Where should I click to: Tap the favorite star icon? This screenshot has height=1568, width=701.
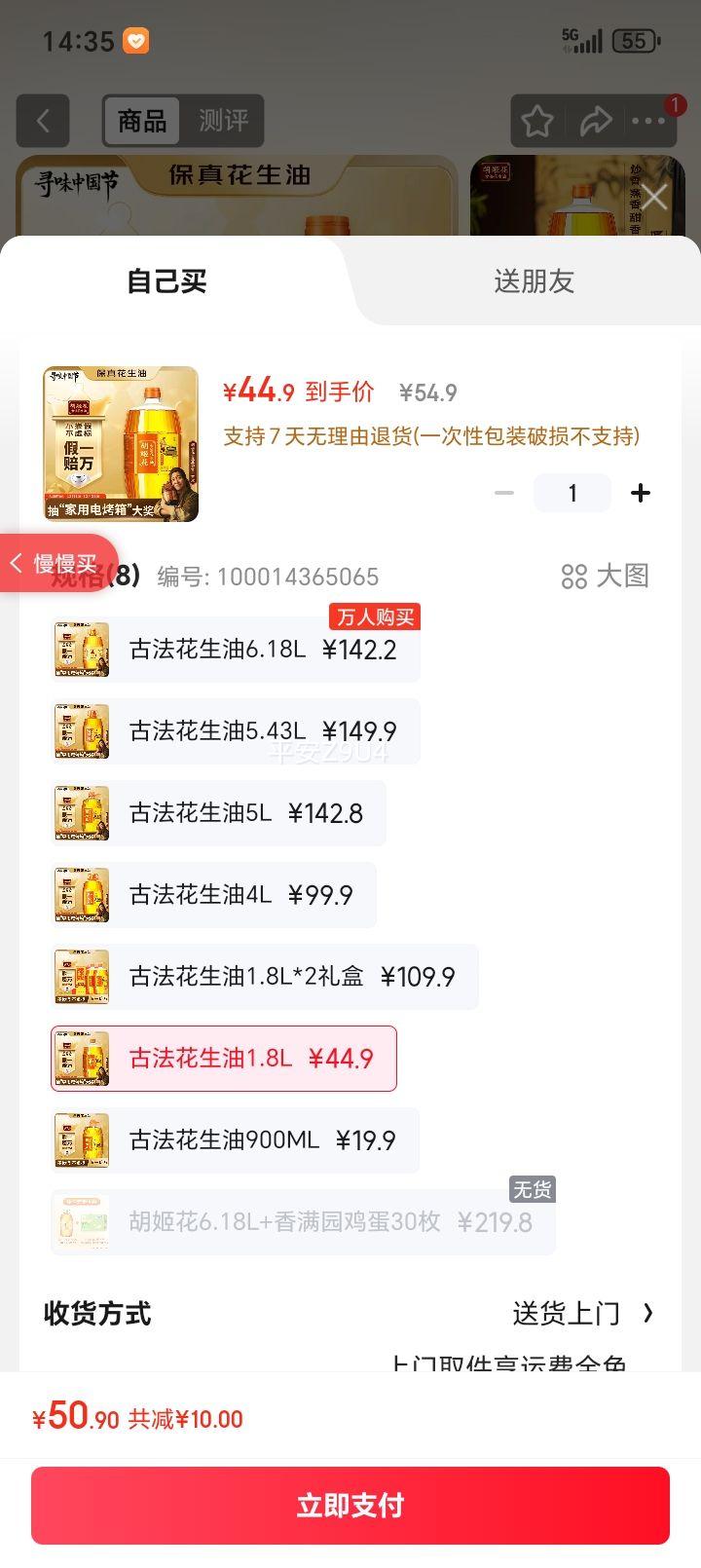pos(537,121)
